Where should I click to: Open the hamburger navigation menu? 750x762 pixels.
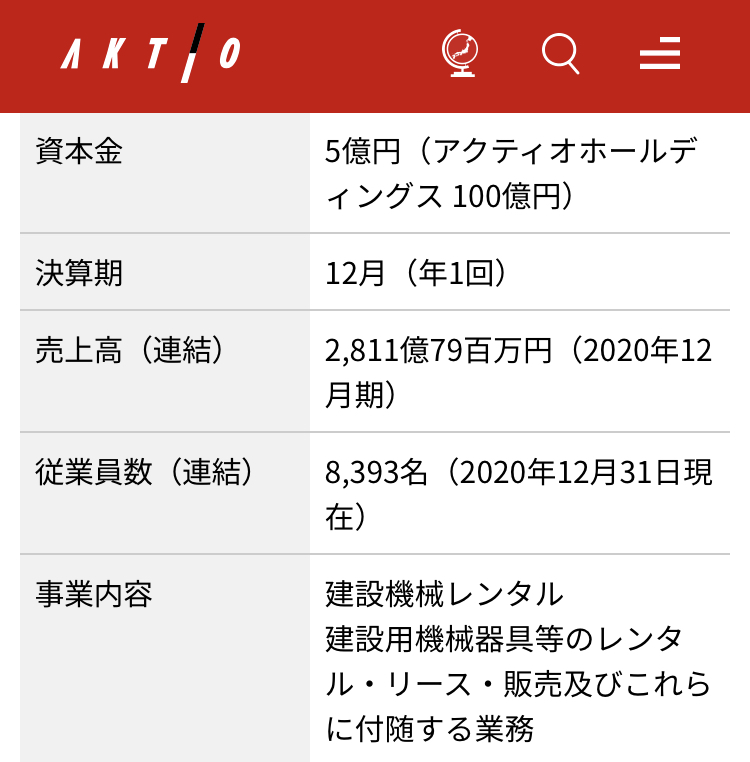pos(660,53)
